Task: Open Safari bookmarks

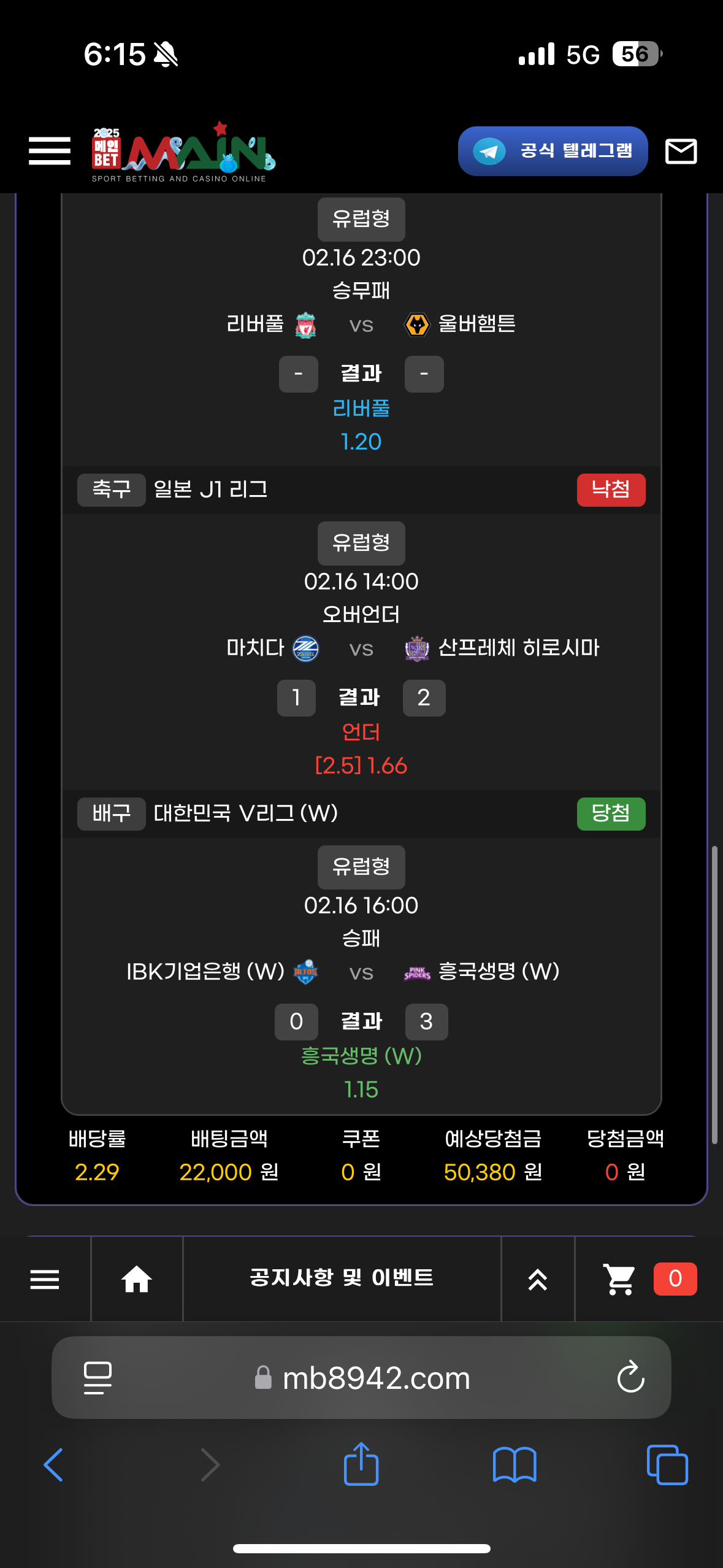Action: point(515,1465)
